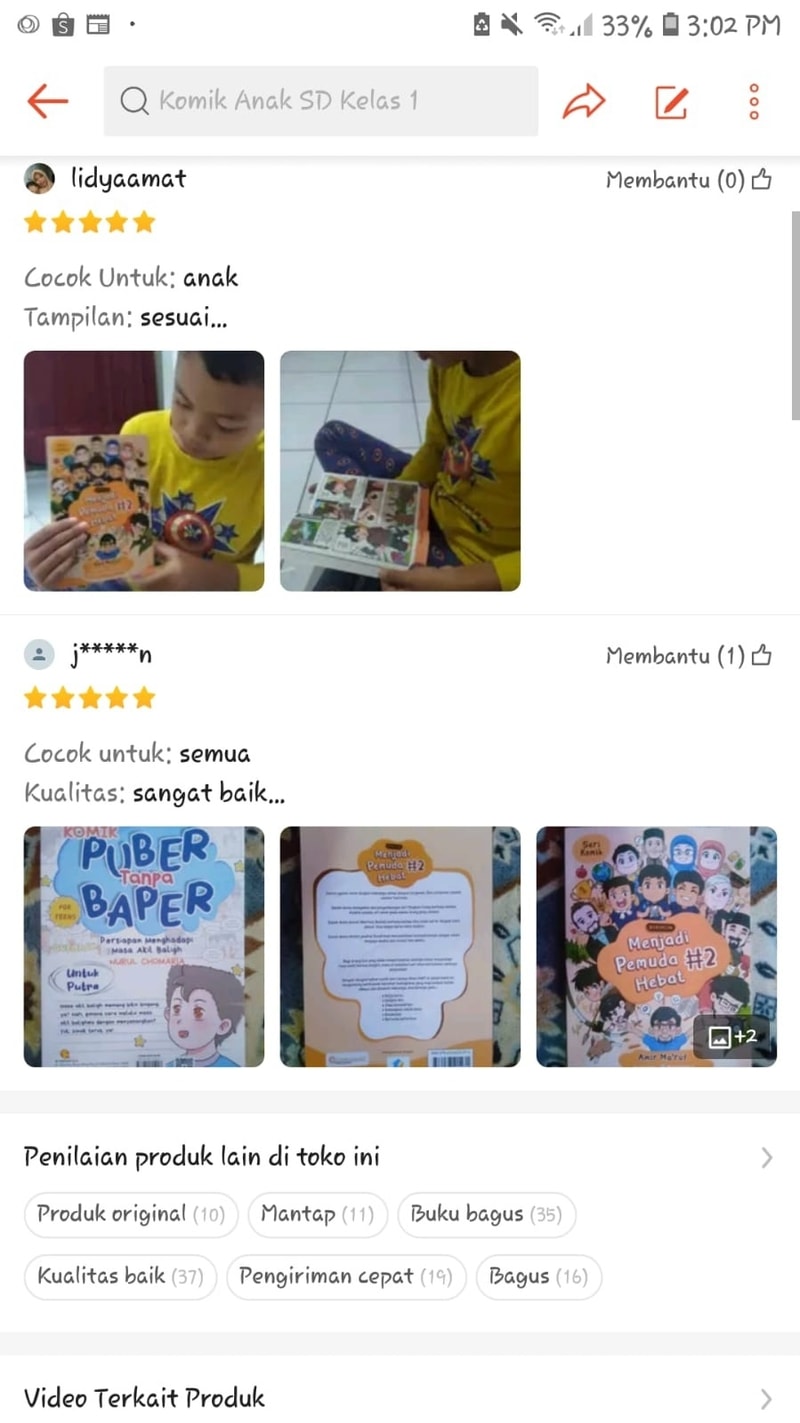
Task: Share this product
Action: click(x=584, y=101)
